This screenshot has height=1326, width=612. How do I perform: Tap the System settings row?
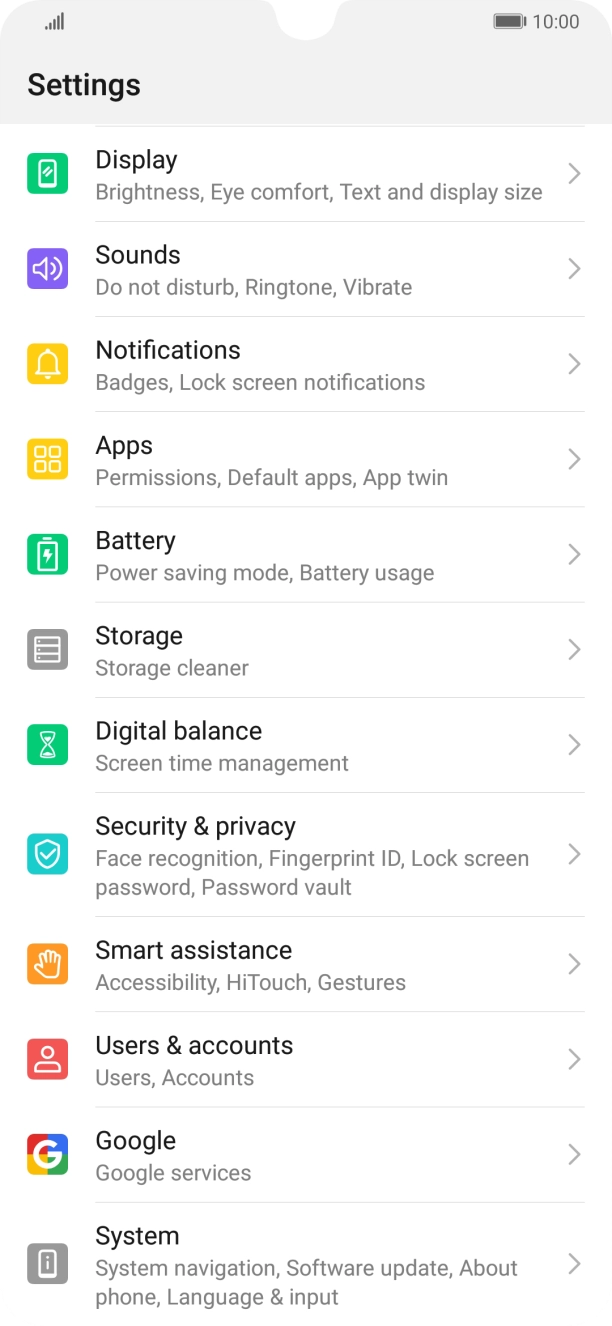click(x=306, y=1264)
